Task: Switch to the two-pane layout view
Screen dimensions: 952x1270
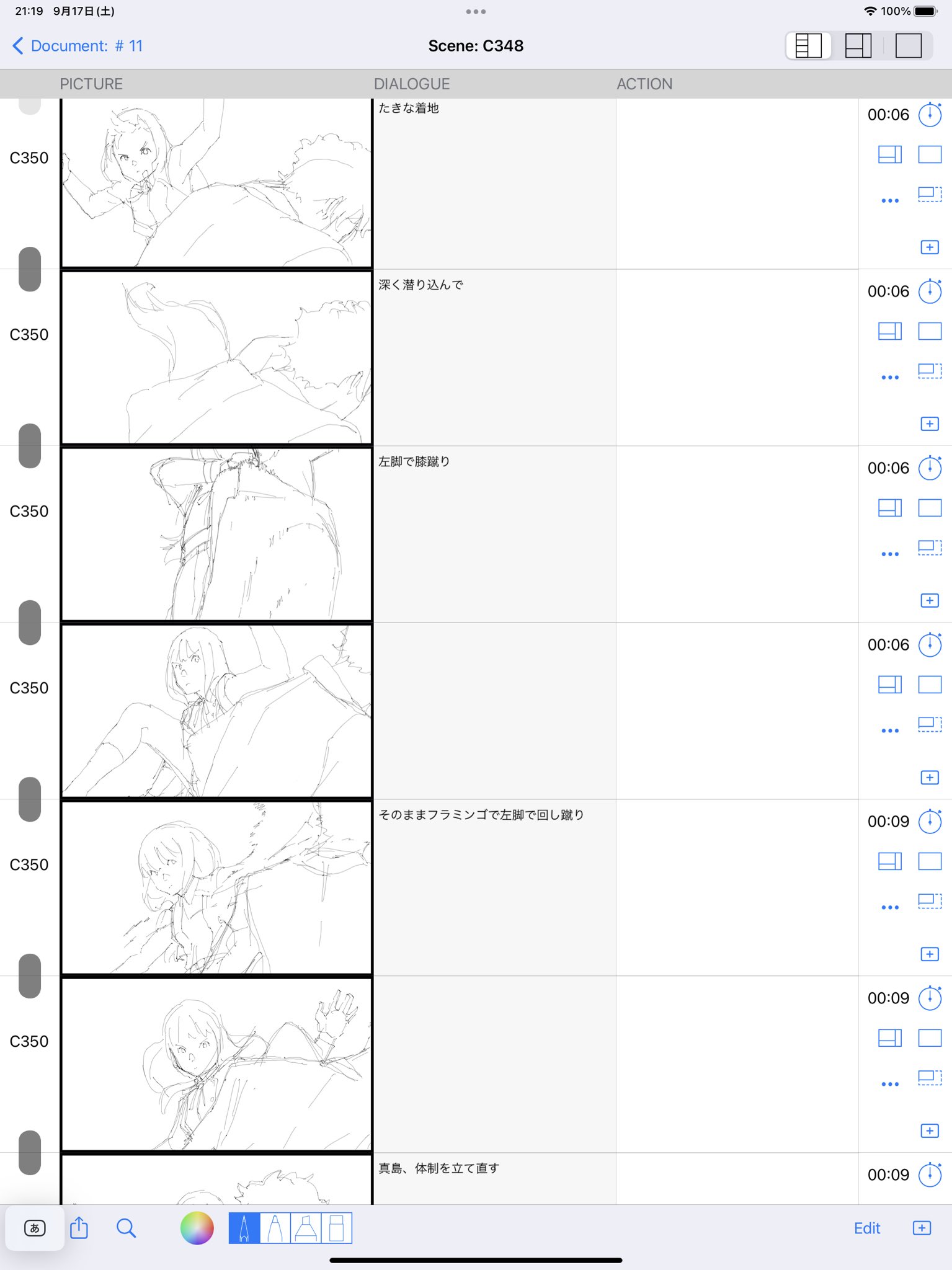Action: pos(858,46)
